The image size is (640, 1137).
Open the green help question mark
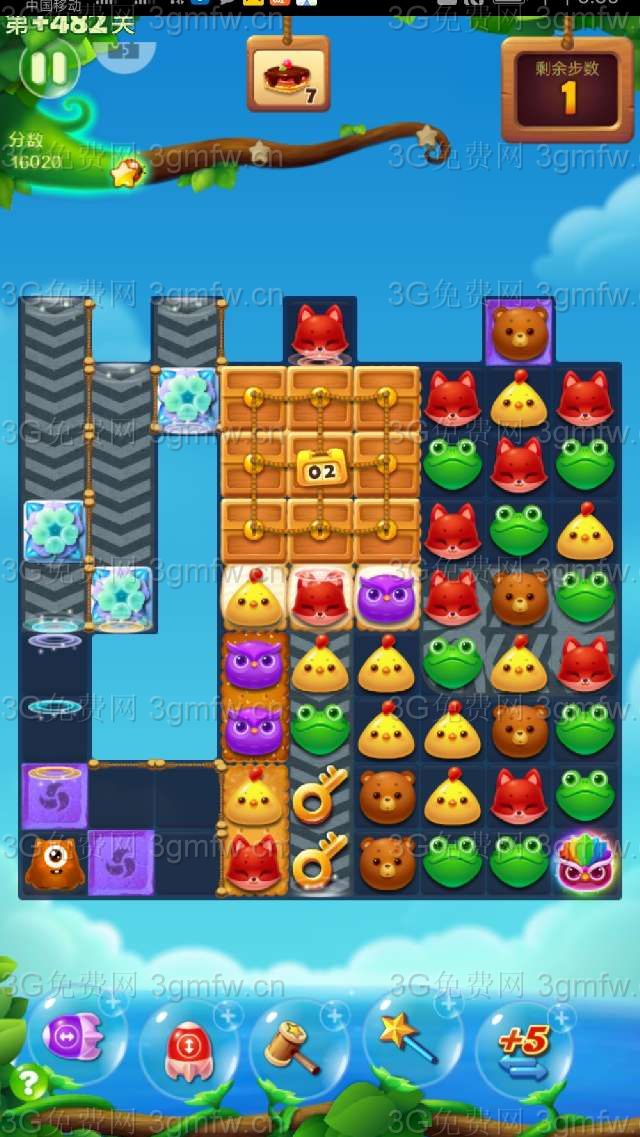tap(29, 1082)
